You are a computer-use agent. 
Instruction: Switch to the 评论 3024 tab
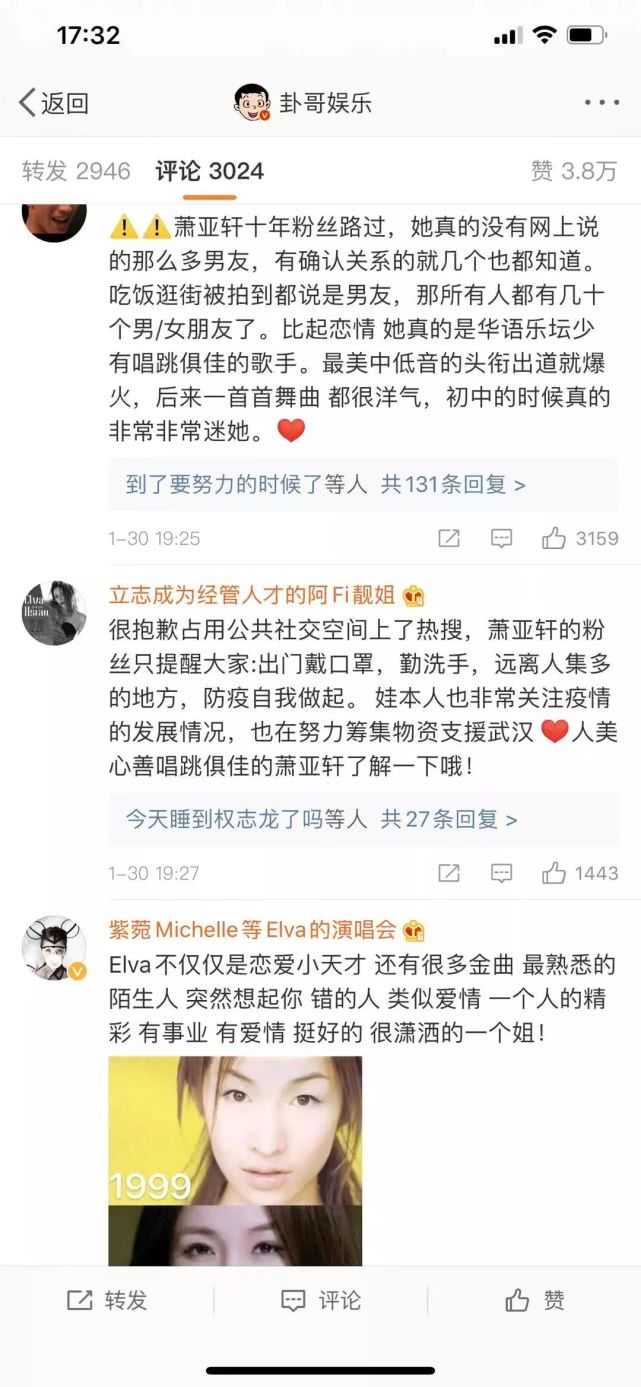(209, 171)
